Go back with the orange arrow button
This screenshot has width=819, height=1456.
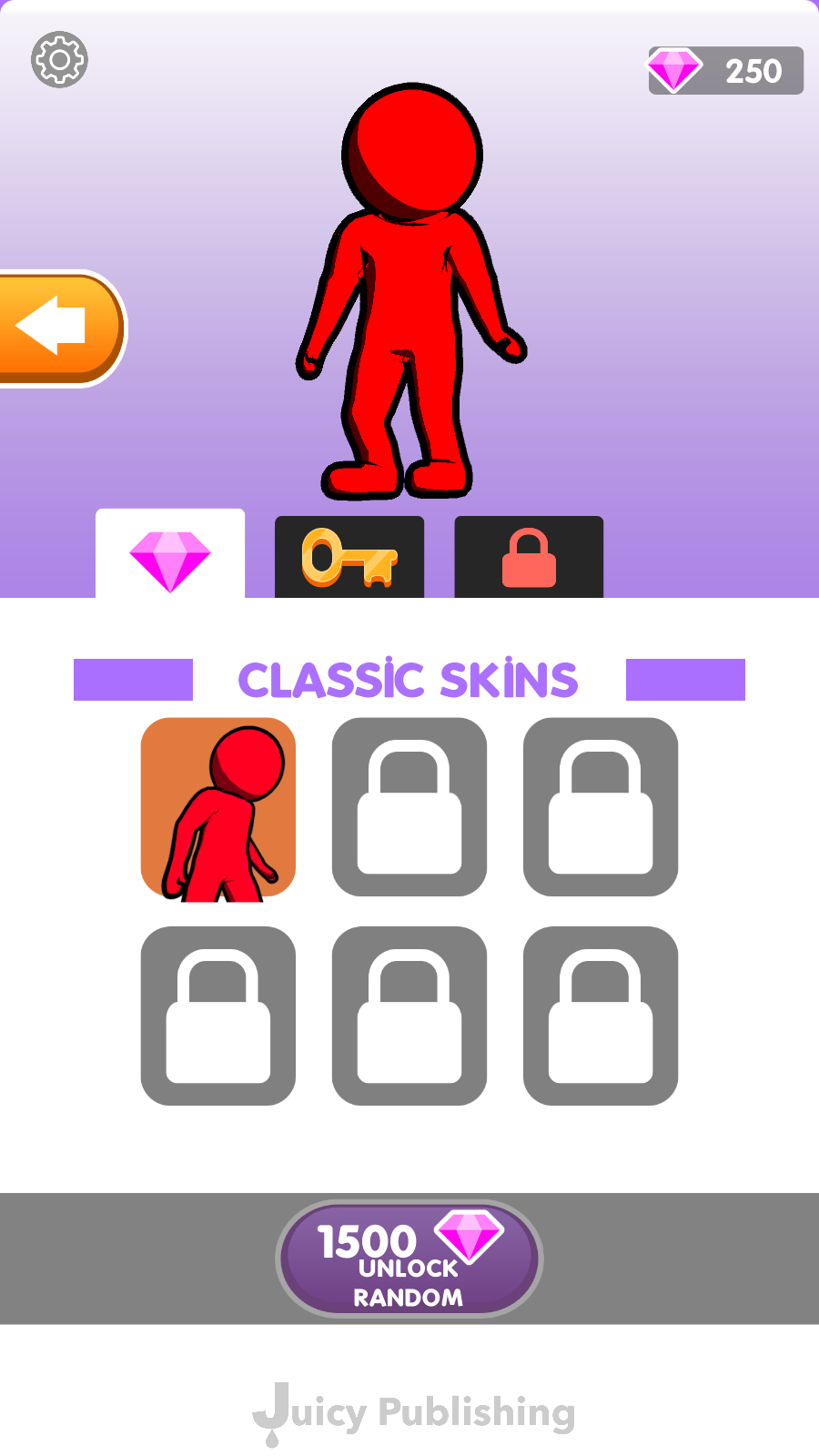pyautogui.click(x=60, y=328)
